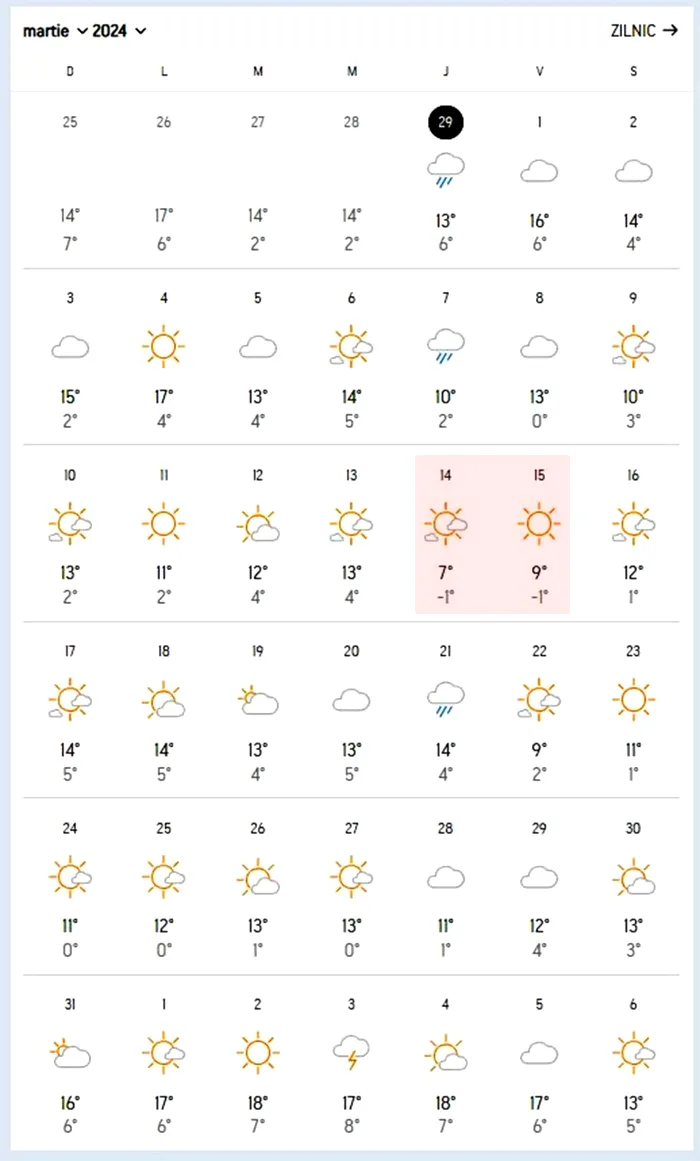View the rainy forecast for day 7

point(445,358)
